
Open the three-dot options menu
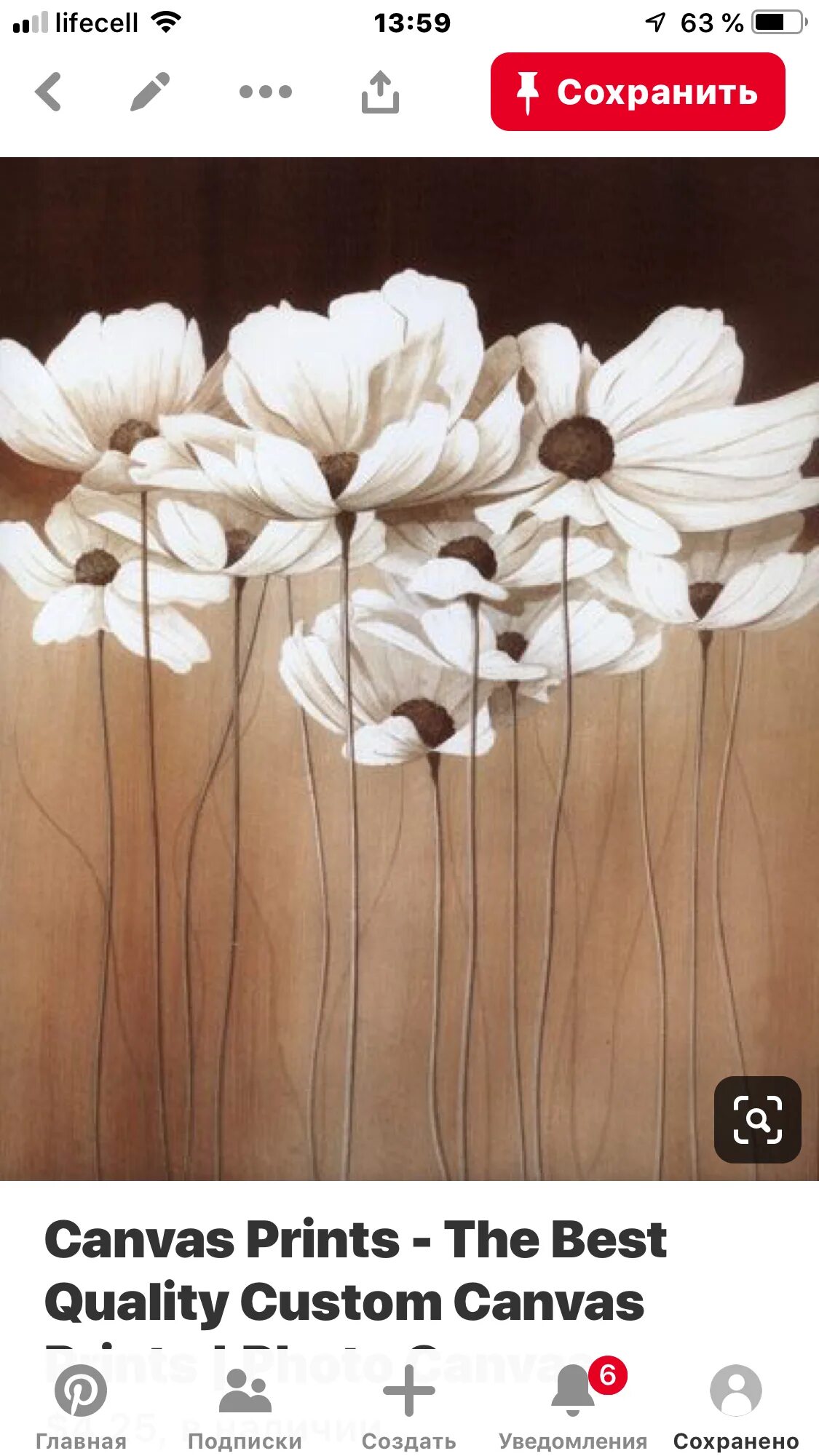pyautogui.click(x=265, y=92)
